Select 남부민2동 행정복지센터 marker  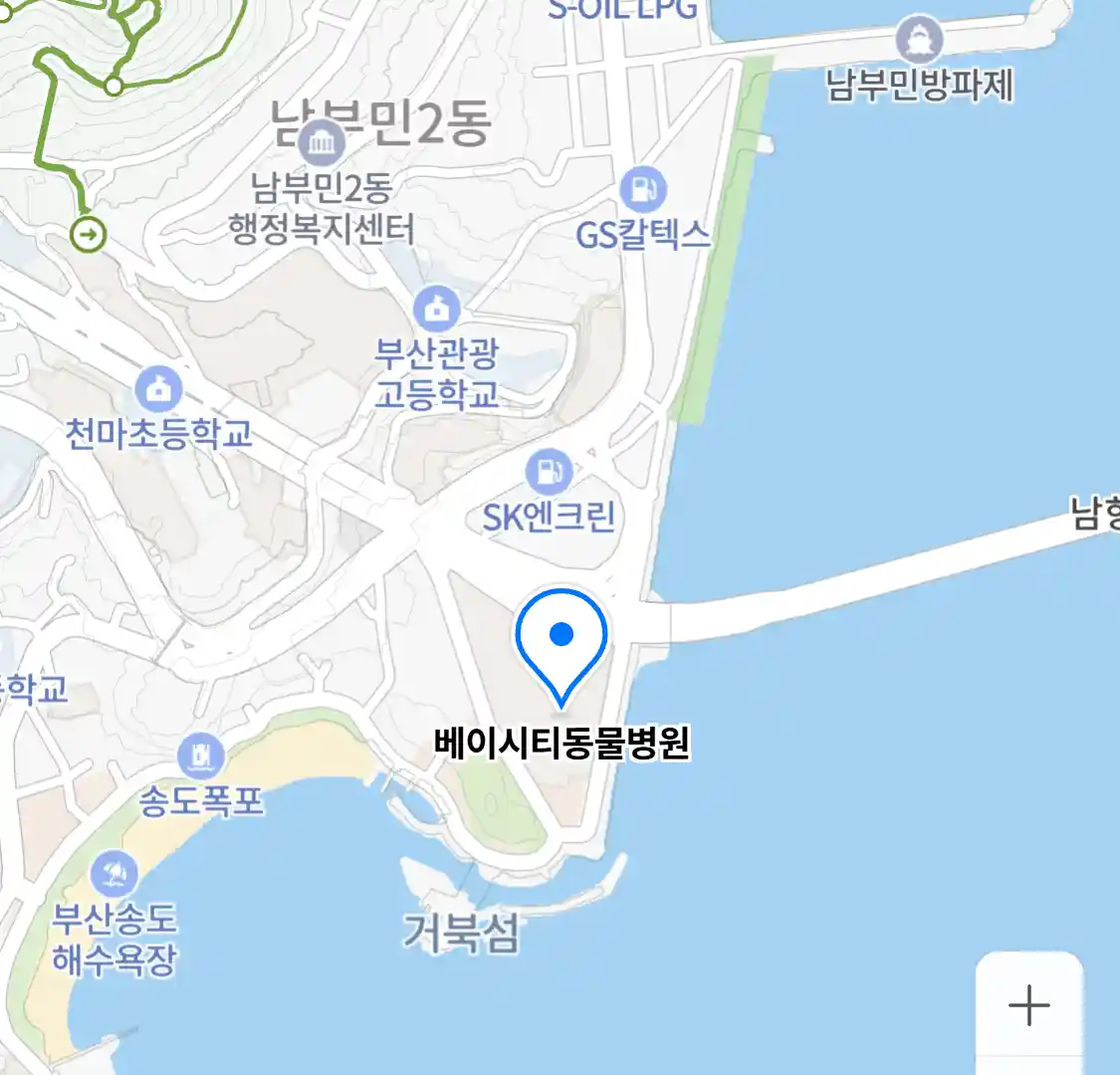(x=322, y=144)
